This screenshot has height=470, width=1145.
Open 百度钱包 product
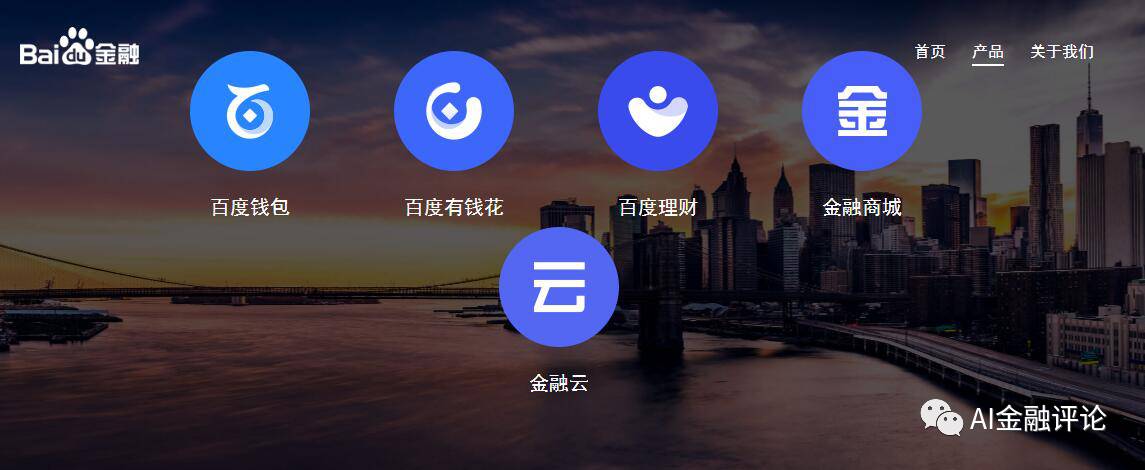coord(250,112)
